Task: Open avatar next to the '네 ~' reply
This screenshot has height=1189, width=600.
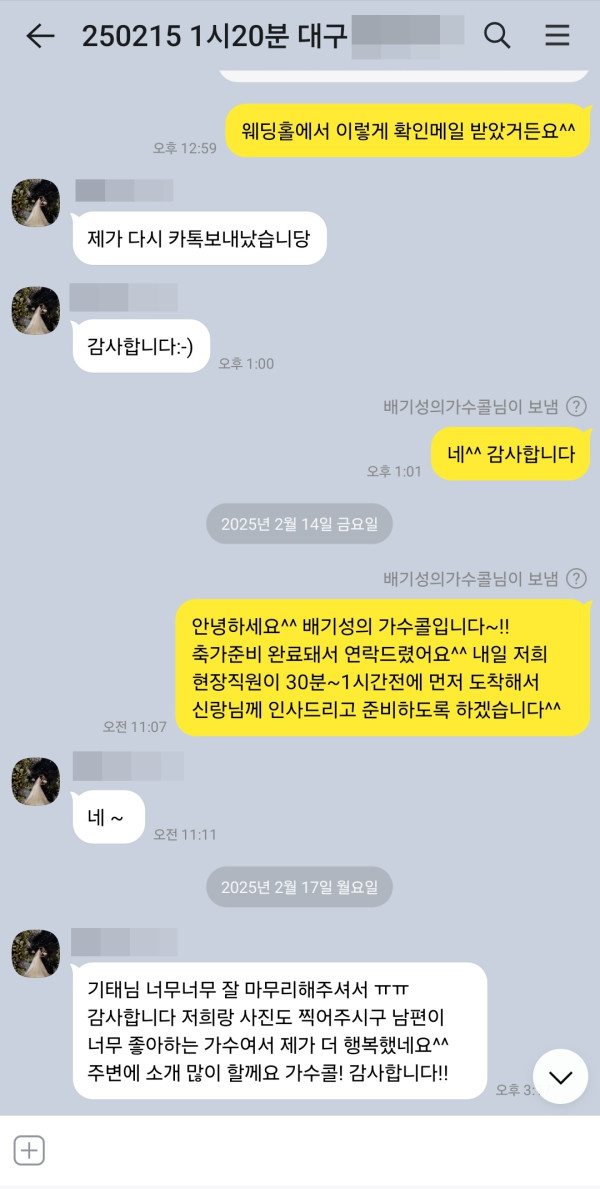Action: point(35,781)
